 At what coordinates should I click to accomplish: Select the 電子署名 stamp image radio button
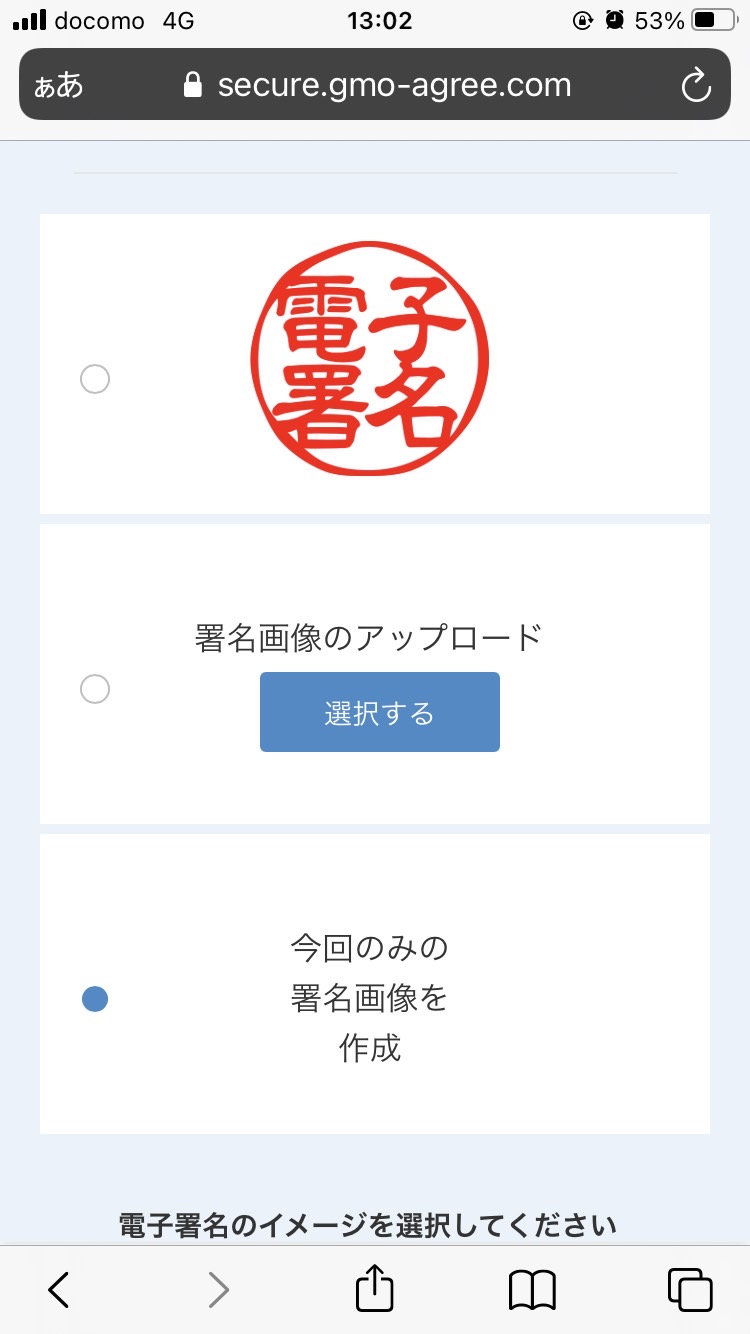click(x=95, y=379)
